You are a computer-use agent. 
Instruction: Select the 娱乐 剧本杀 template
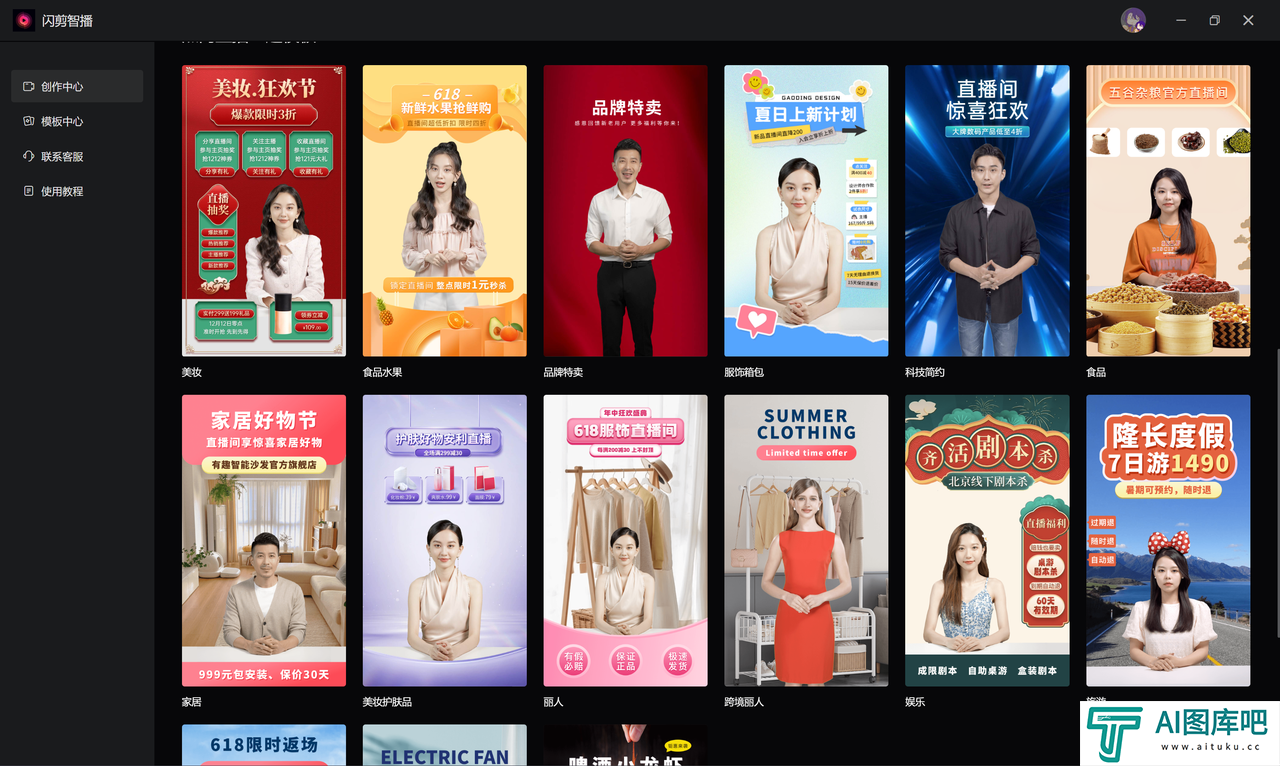[987, 540]
